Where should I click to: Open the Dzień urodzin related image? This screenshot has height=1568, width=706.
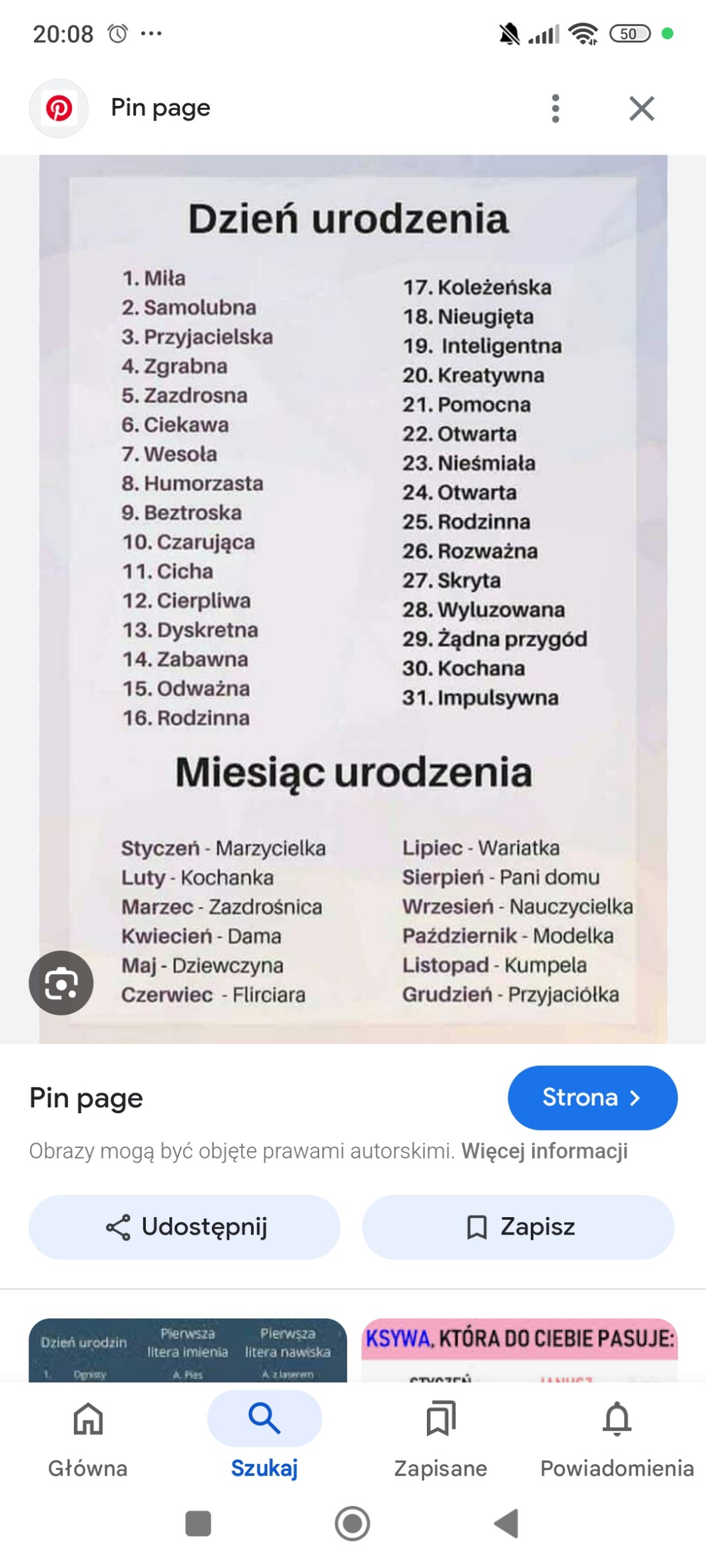[187, 1350]
